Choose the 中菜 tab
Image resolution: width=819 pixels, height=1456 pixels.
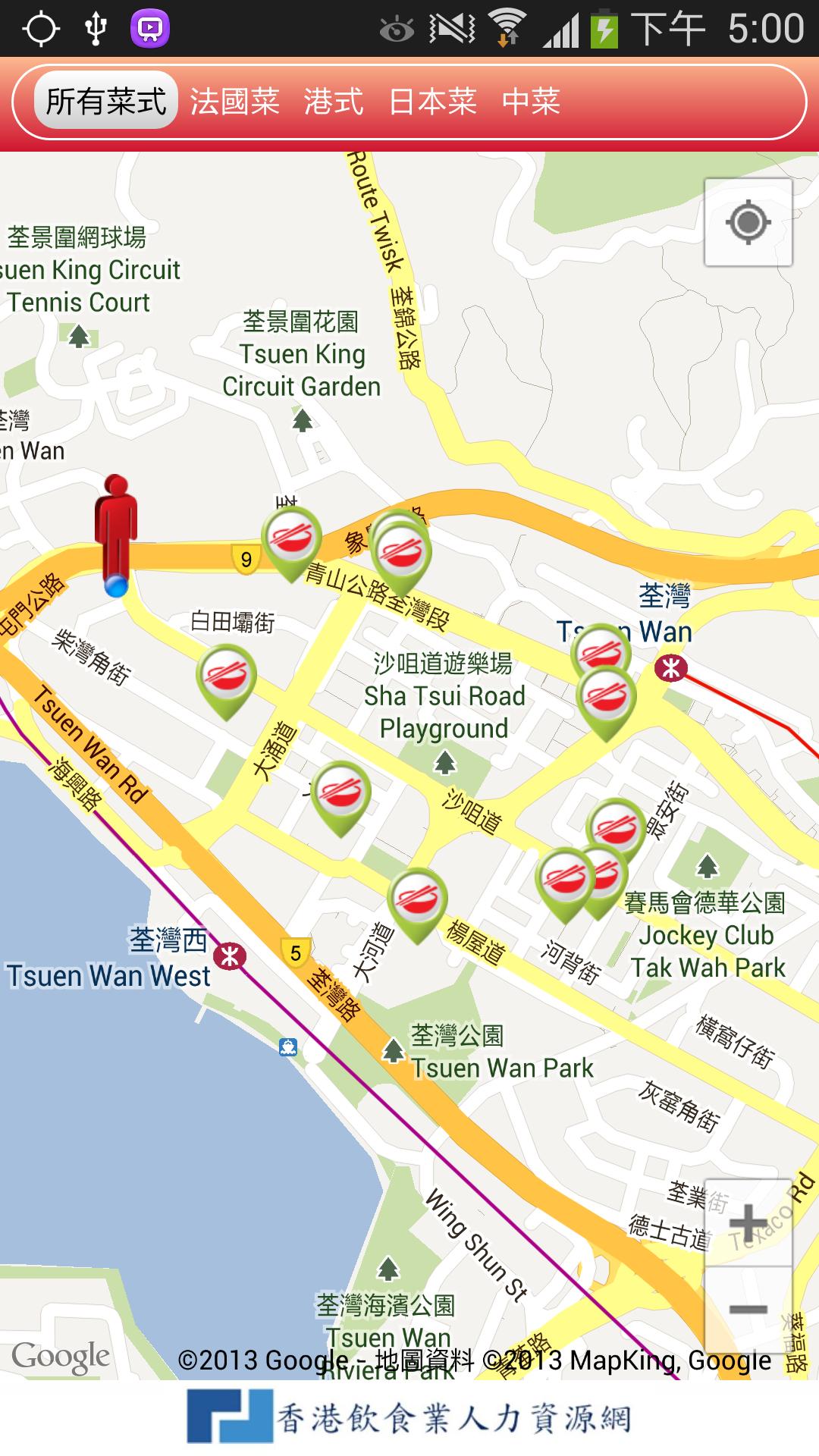pos(531,101)
